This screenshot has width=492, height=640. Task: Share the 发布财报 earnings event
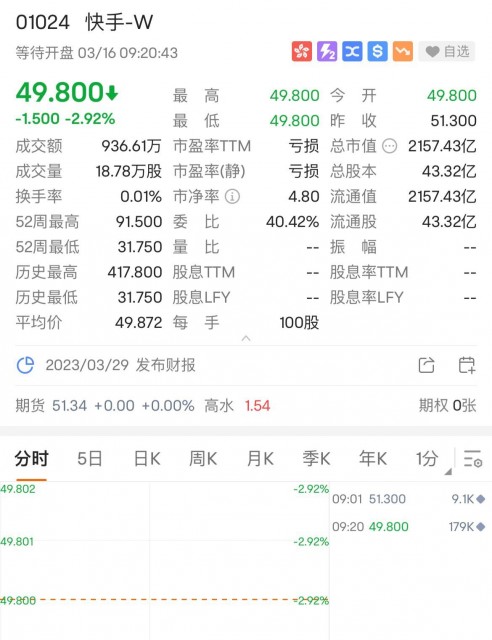pyautogui.click(x=426, y=365)
